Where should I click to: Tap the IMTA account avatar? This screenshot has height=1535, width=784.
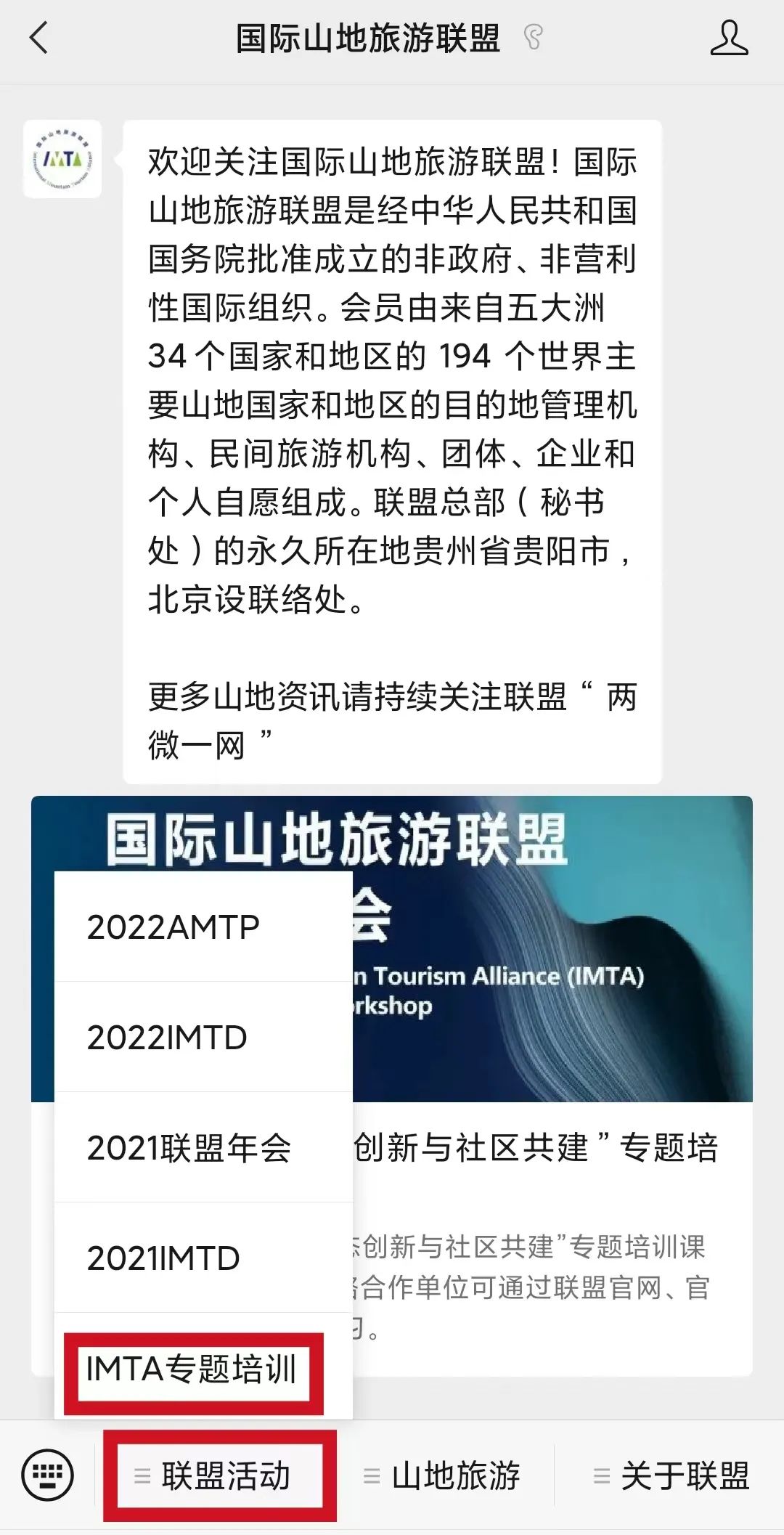(62, 159)
